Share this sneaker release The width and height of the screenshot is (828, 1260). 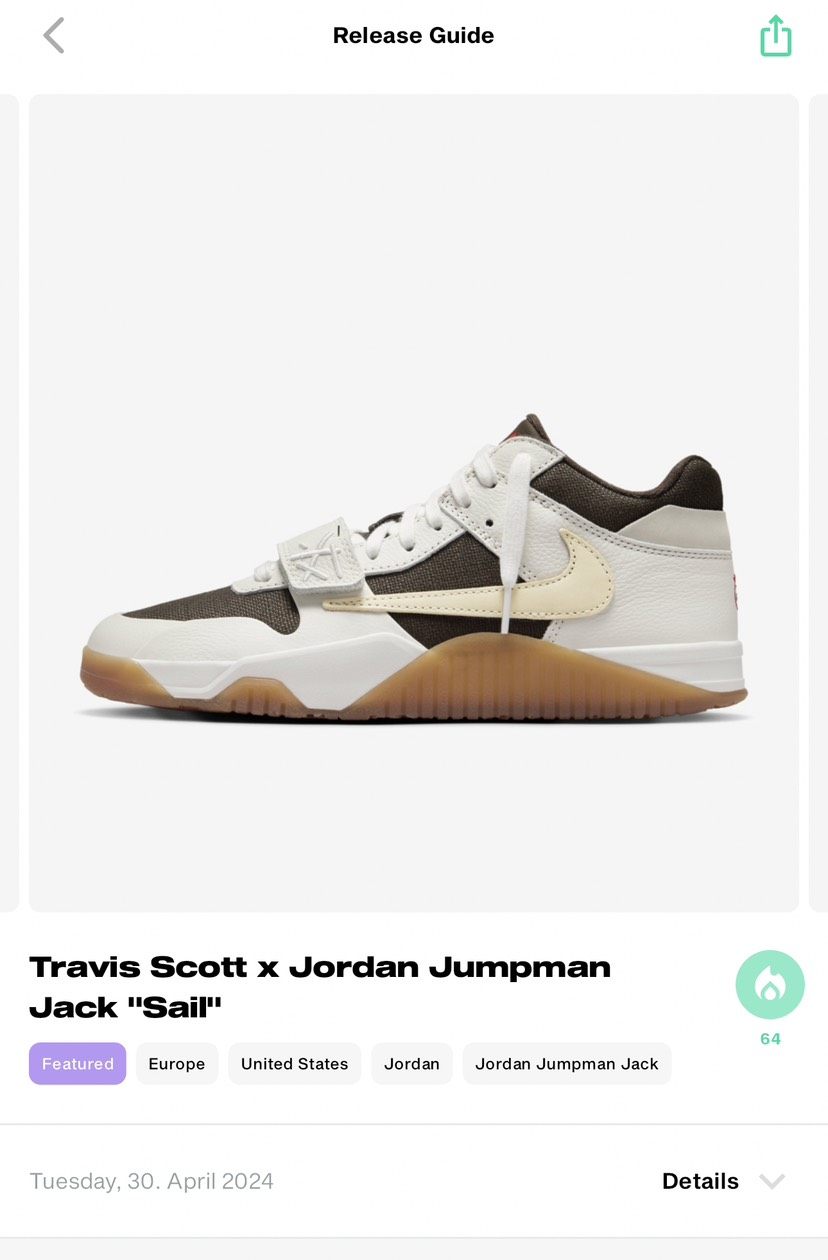775,37
